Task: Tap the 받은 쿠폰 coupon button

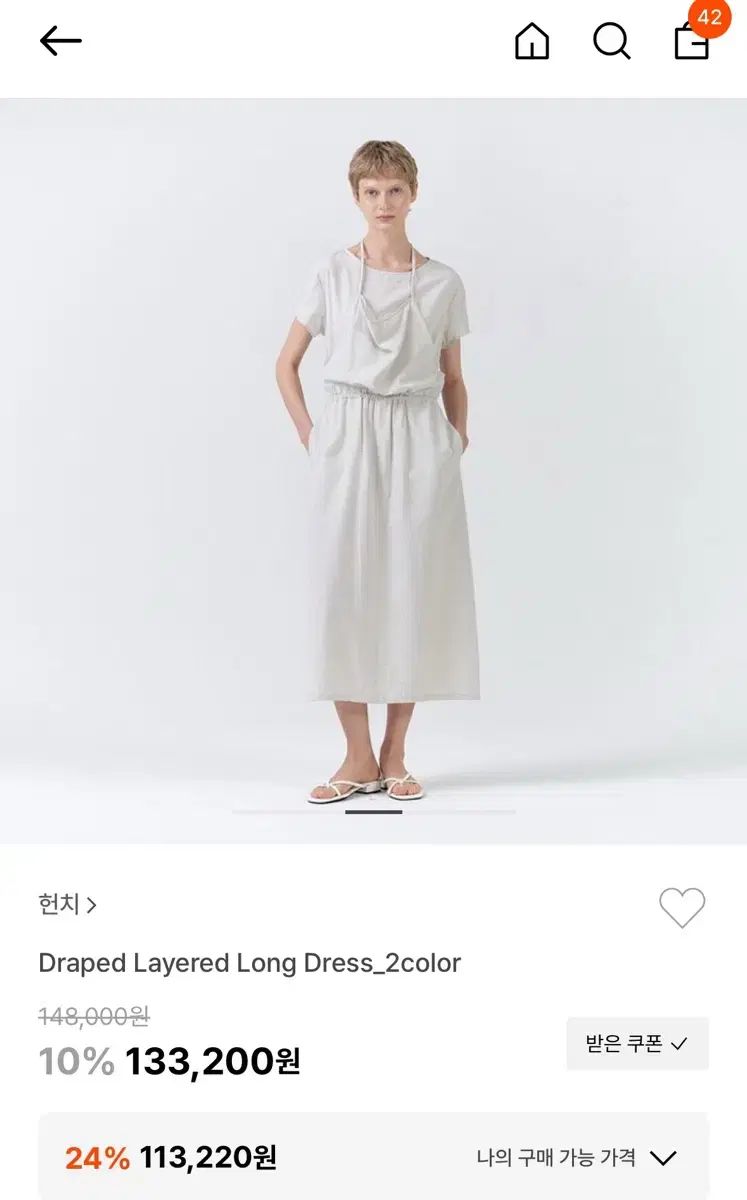Action: [x=637, y=1044]
